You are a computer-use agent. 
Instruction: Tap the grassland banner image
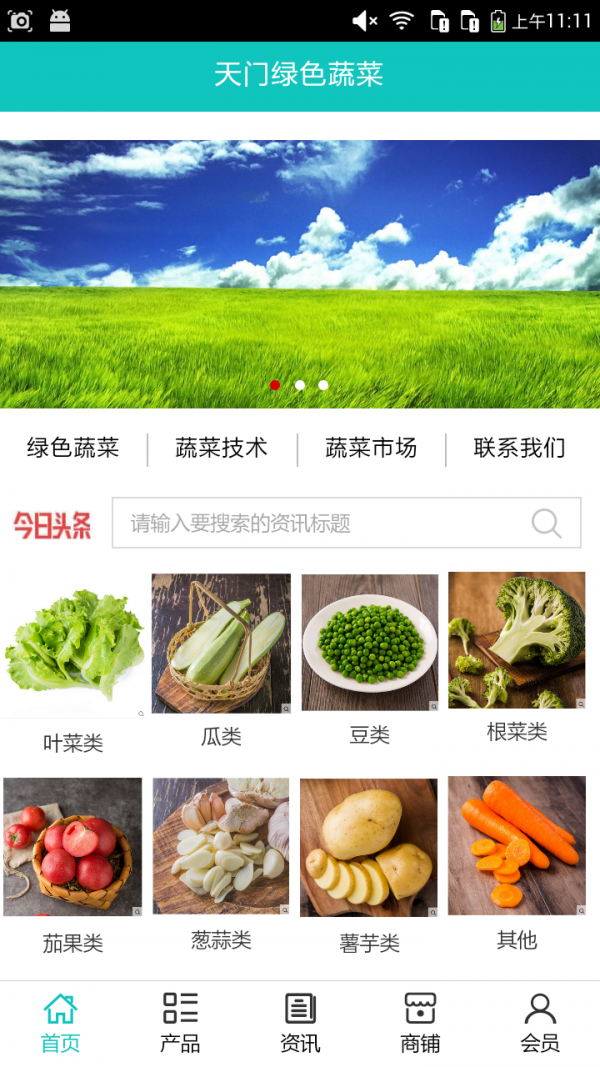click(300, 270)
